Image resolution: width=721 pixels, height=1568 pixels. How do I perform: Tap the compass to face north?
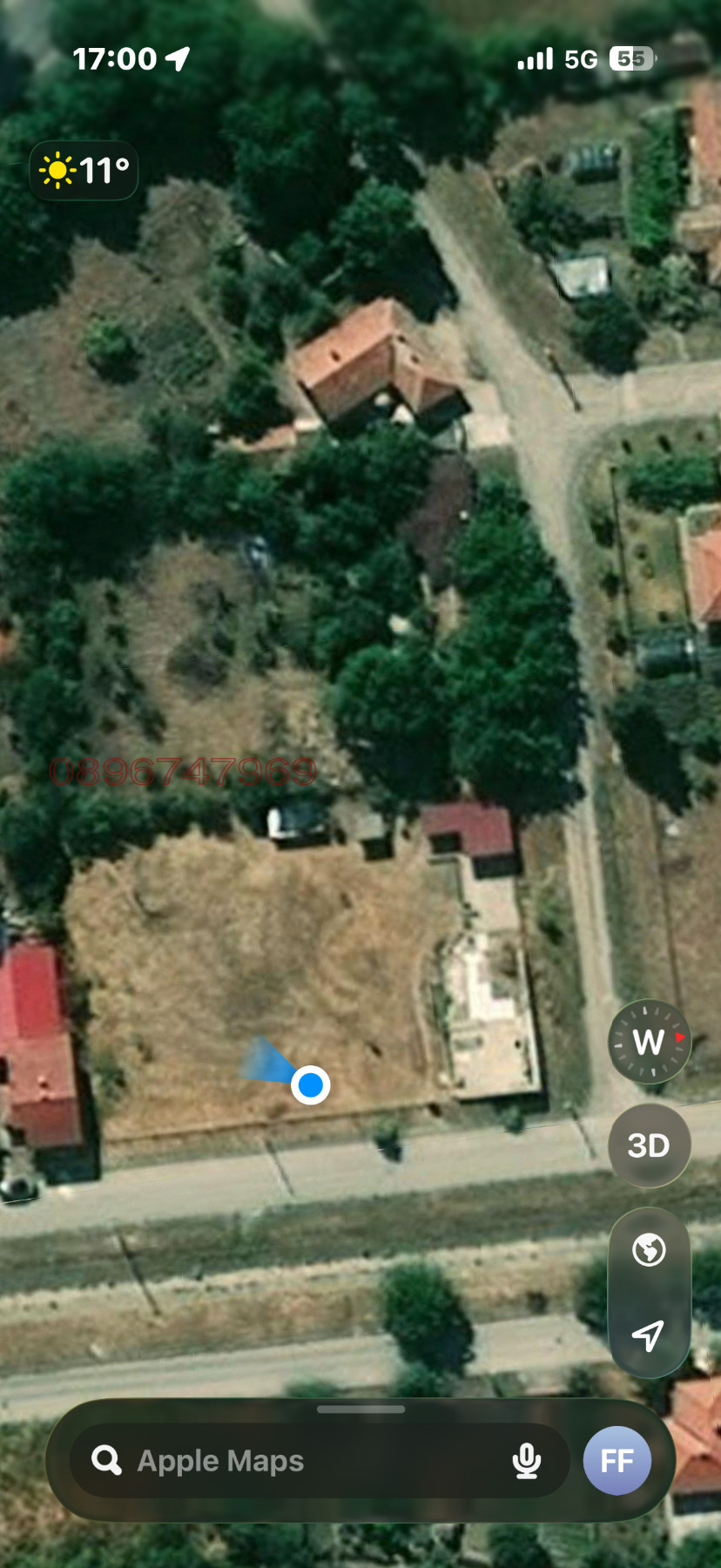pyautogui.click(x=649, y=1041)
